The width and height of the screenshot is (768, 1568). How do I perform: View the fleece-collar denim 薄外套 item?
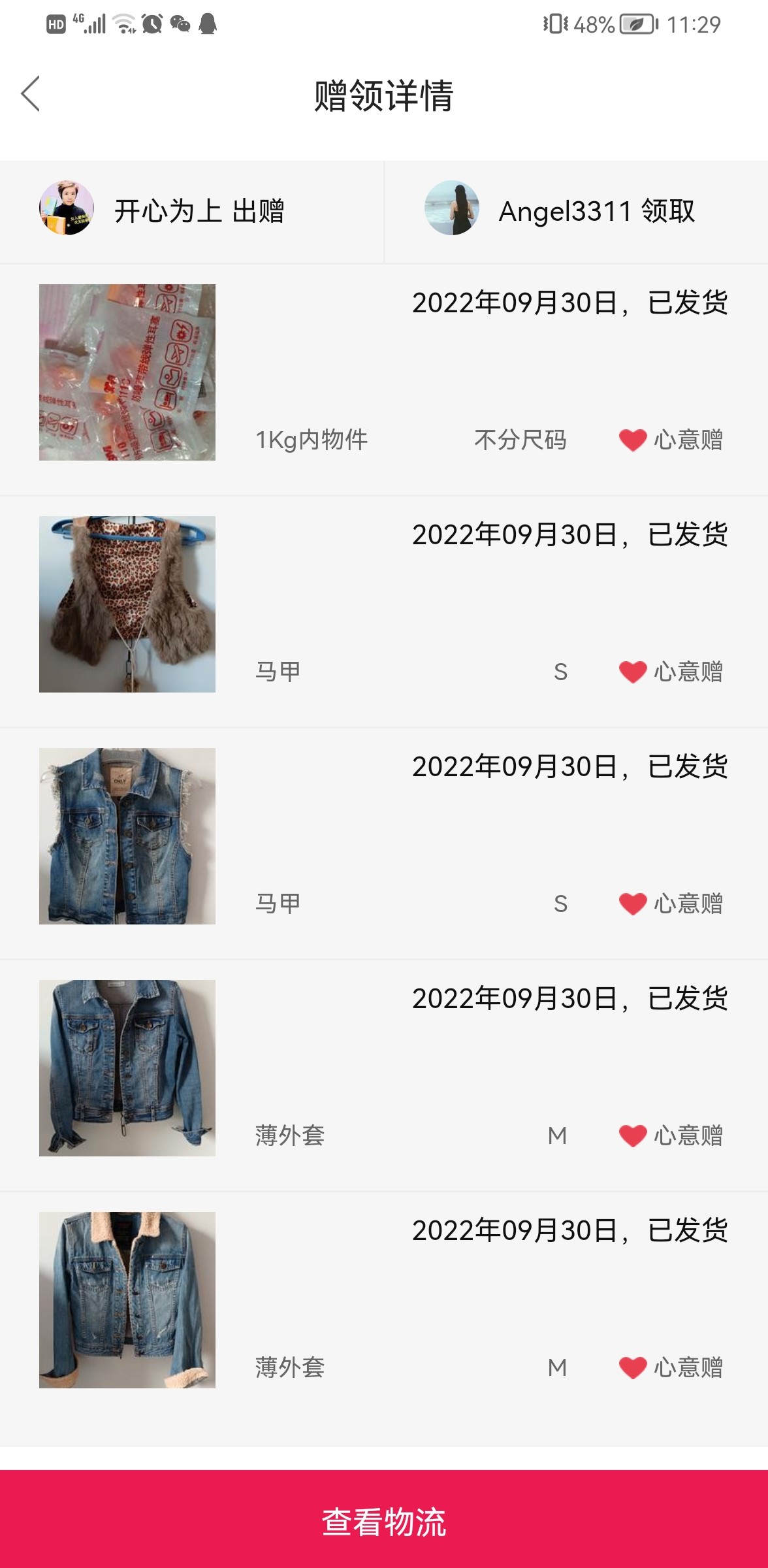click(127, 1300)
